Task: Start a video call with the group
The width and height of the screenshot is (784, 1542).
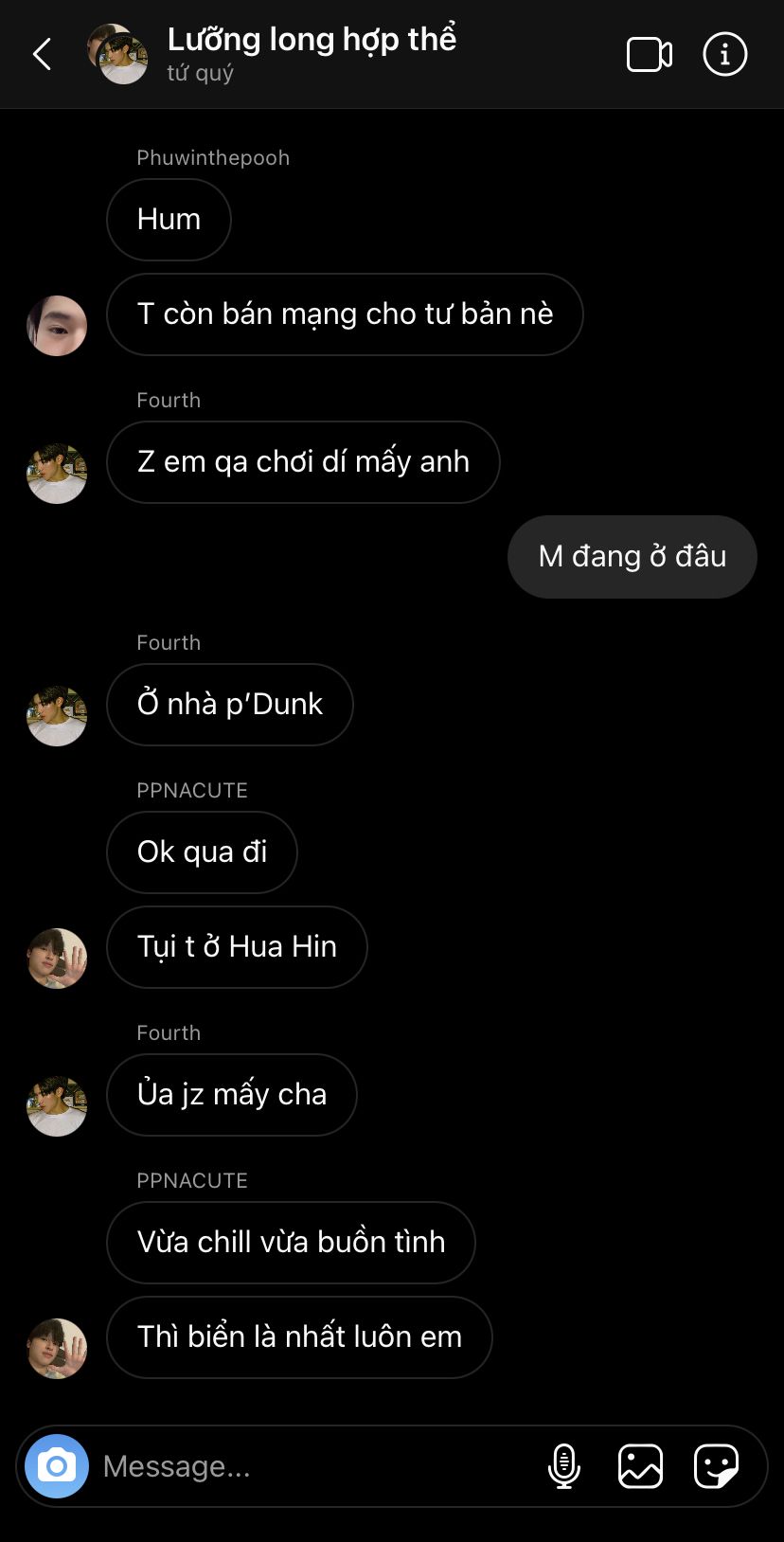Action: 650,55
